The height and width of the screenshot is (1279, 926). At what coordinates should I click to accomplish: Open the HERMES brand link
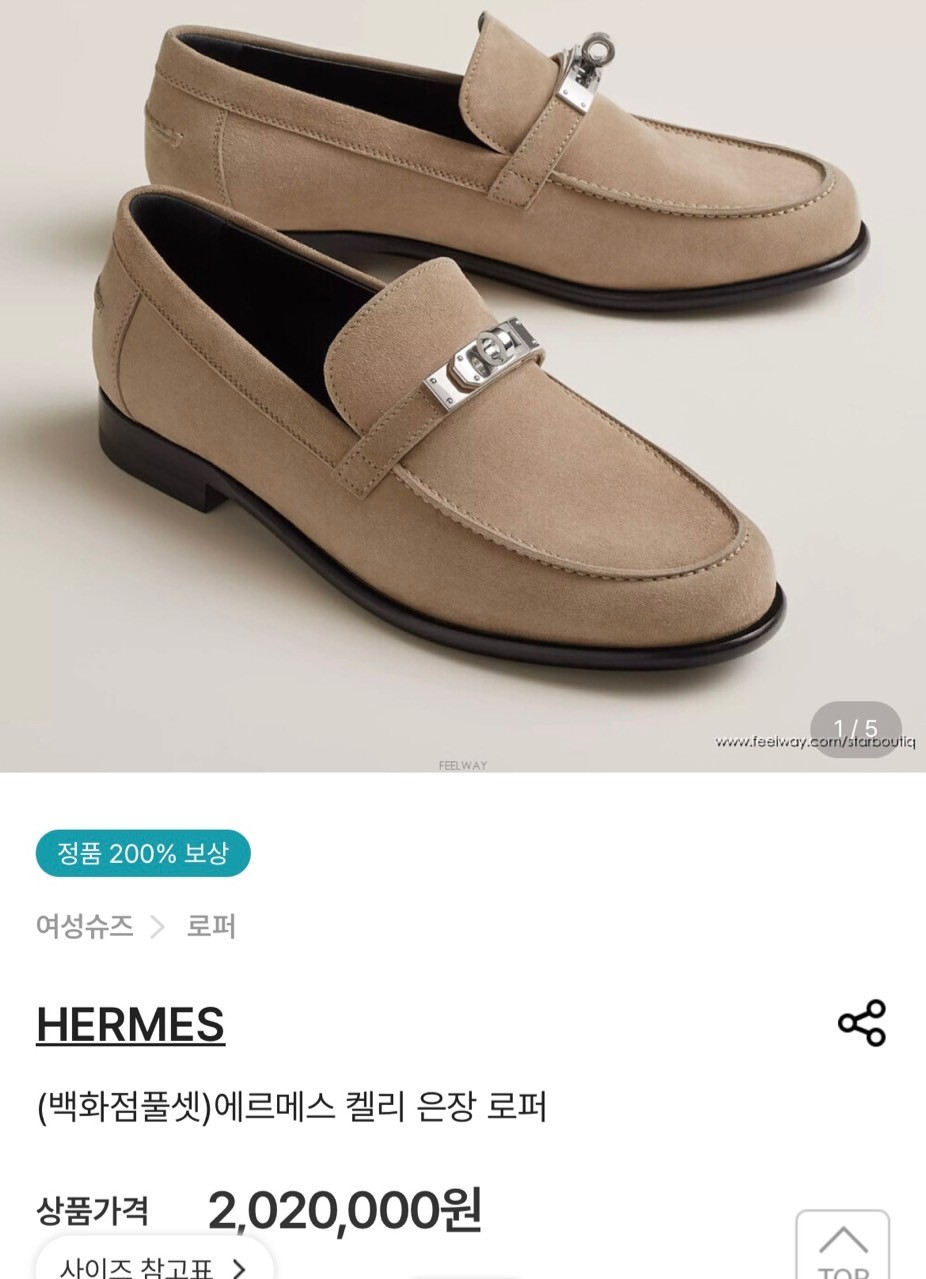[x=130, y=1025]
